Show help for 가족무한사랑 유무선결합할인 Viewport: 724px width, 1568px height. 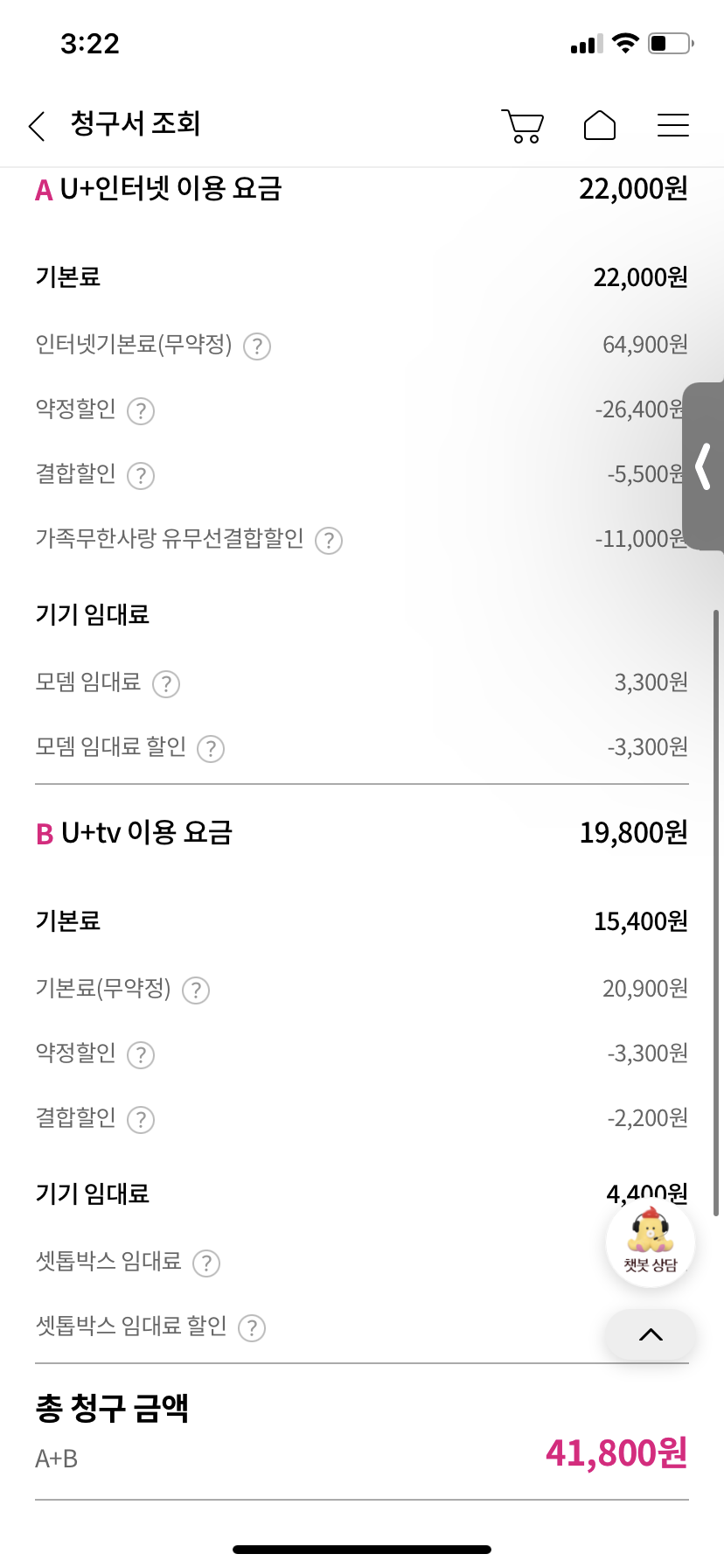[329, 541]
